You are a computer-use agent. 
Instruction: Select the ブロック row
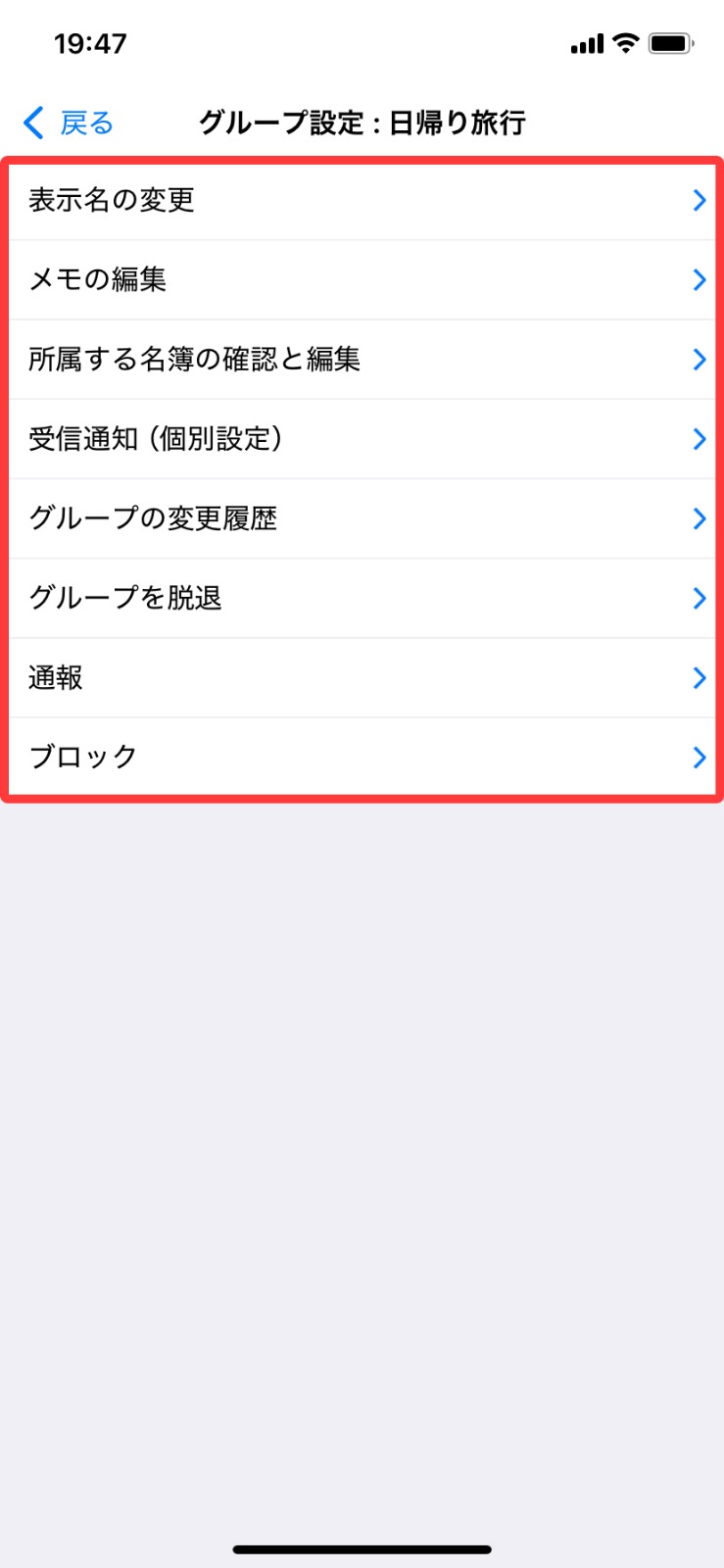pos(362,757)
